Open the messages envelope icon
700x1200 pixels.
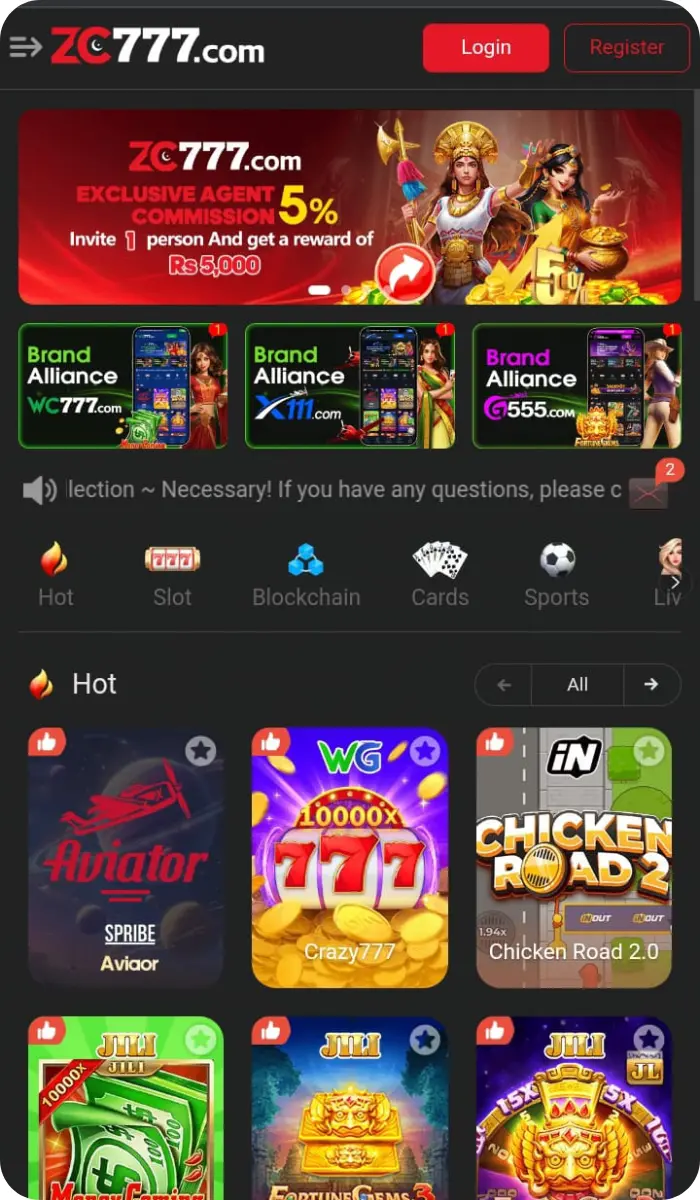click(x=648, y=491)
